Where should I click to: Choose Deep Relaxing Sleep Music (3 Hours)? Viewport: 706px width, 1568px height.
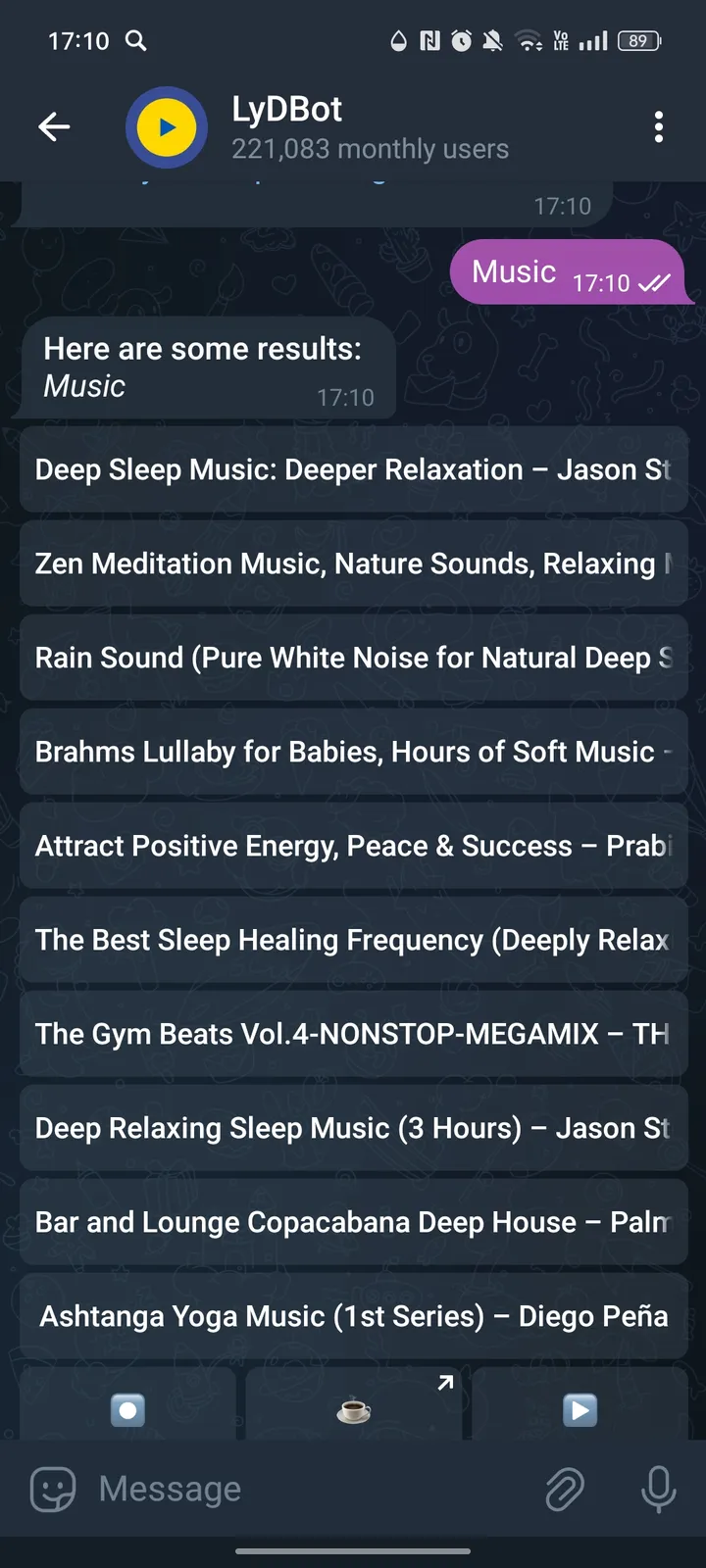pyautogui.click(x=353, y=1128)
